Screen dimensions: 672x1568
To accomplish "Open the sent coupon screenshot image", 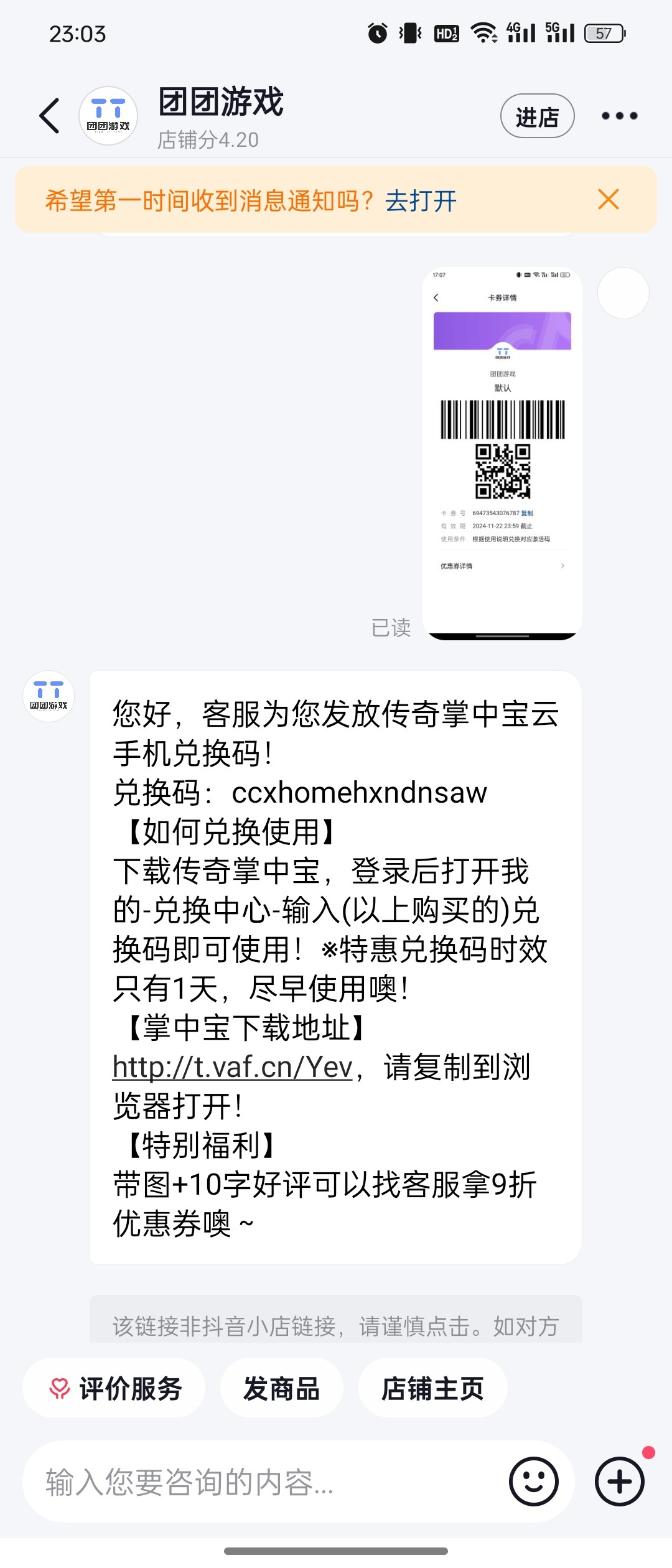I will coord(502,453).
